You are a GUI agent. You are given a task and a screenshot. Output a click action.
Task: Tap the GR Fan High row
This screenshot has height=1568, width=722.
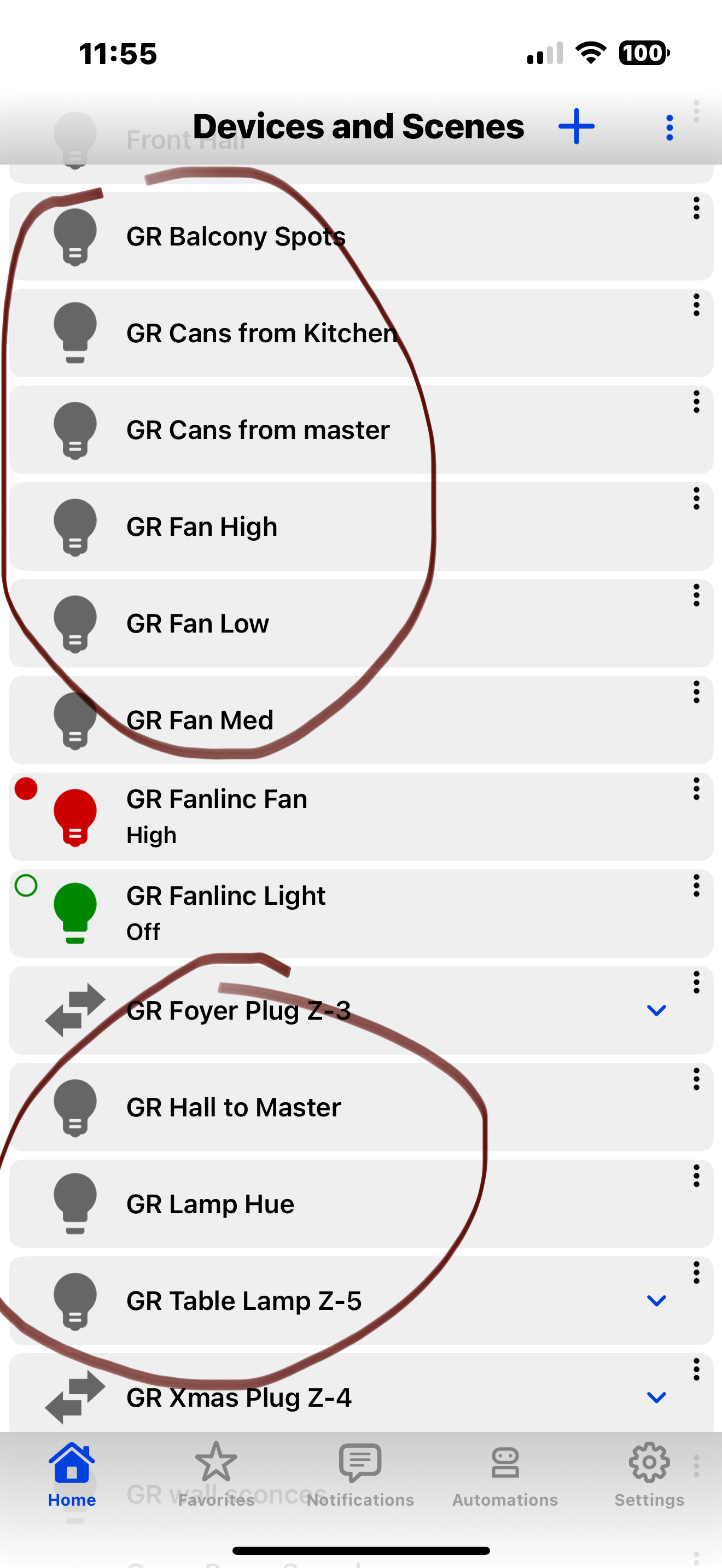(202, 527)
